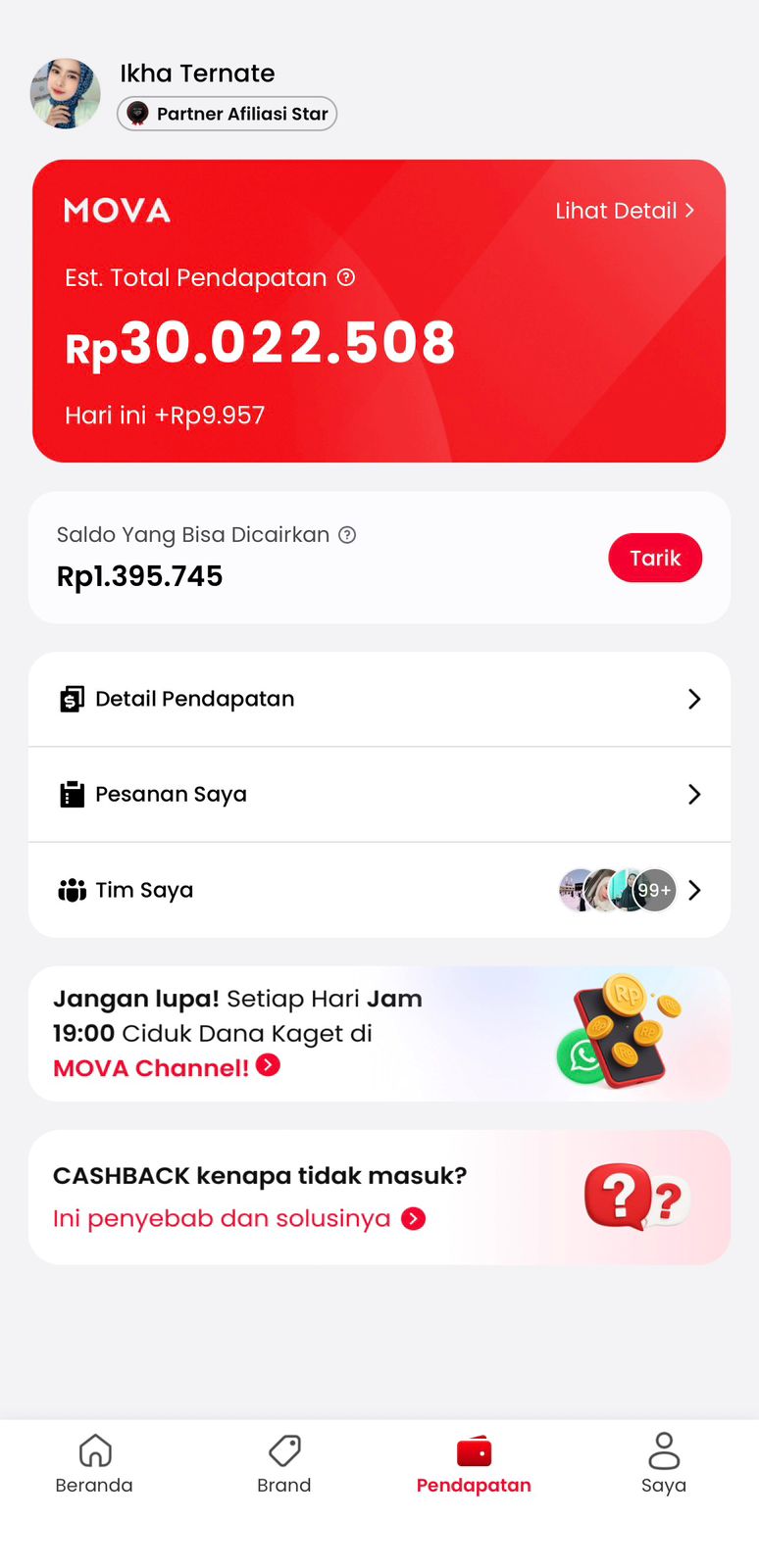Open Pesanan Saya orders
This screenshot has width=759, height=1568.
pyautogui.click(x=379, y=794)
